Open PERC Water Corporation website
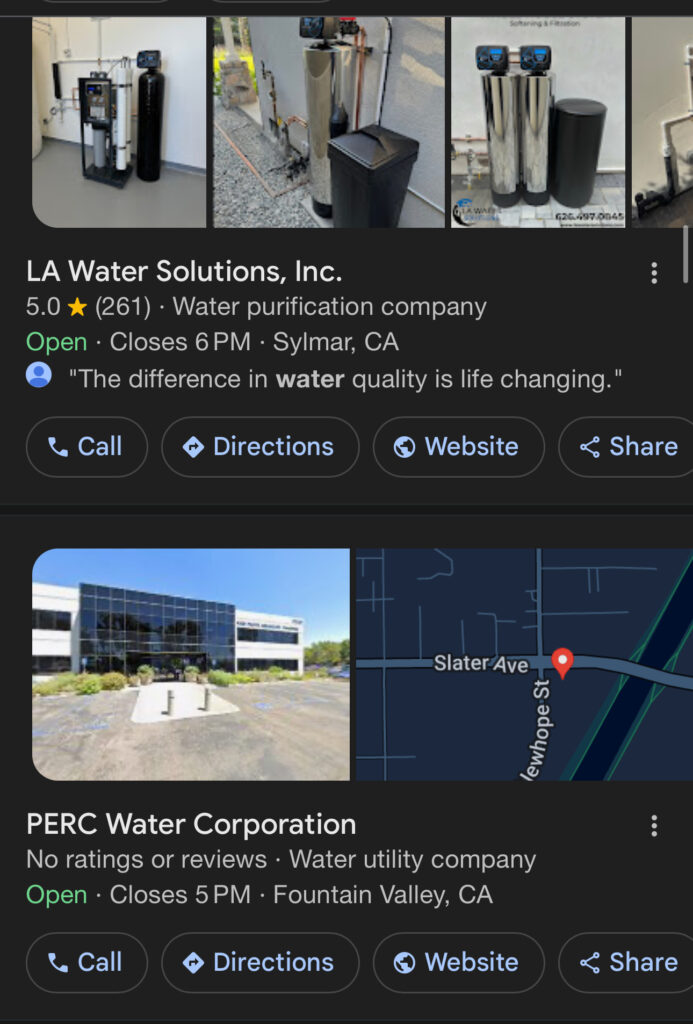This screenshot has height=1024, width=693. pos(459,962)
